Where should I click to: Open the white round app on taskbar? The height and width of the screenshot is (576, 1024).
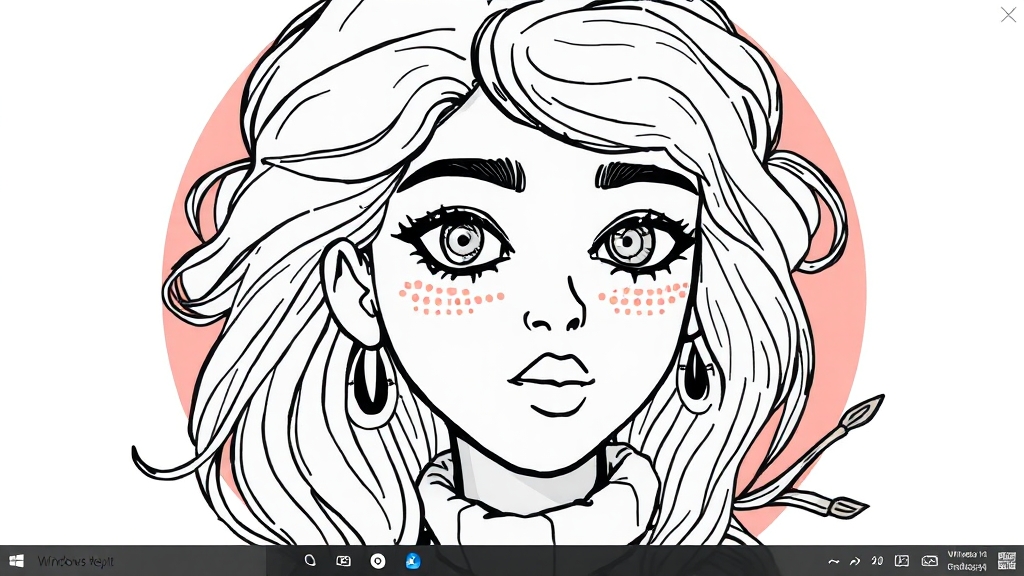378,561
